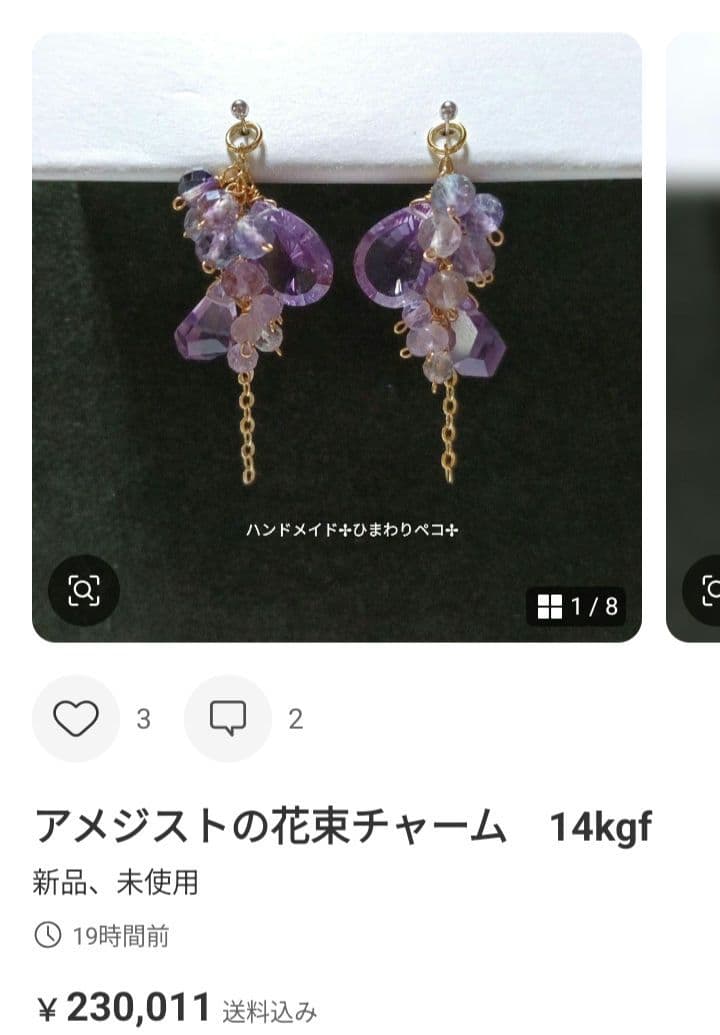Click the lens icon on the right image
Image resolution: width=720 pixels, height=1035 pixels.
711,591
